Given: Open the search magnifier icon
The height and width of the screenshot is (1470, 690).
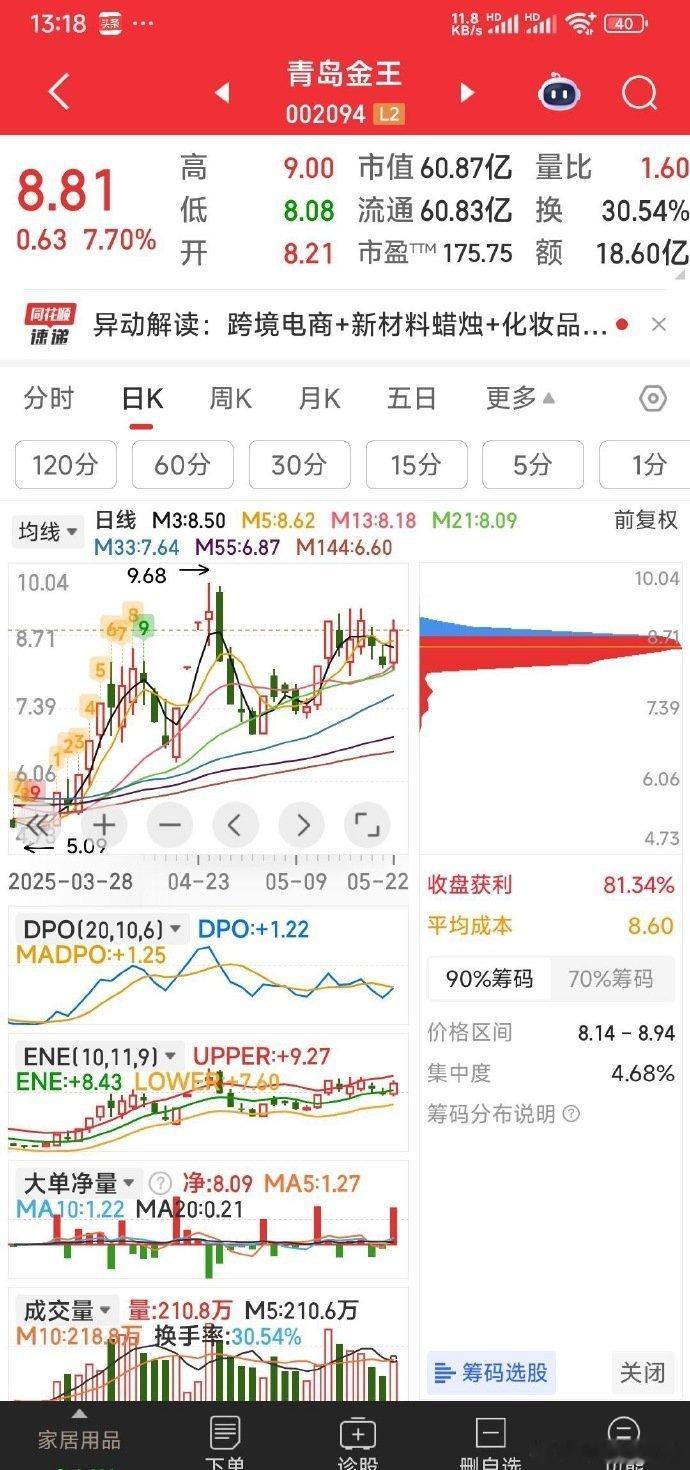Looking at the screenshot, I should [639, 93].
